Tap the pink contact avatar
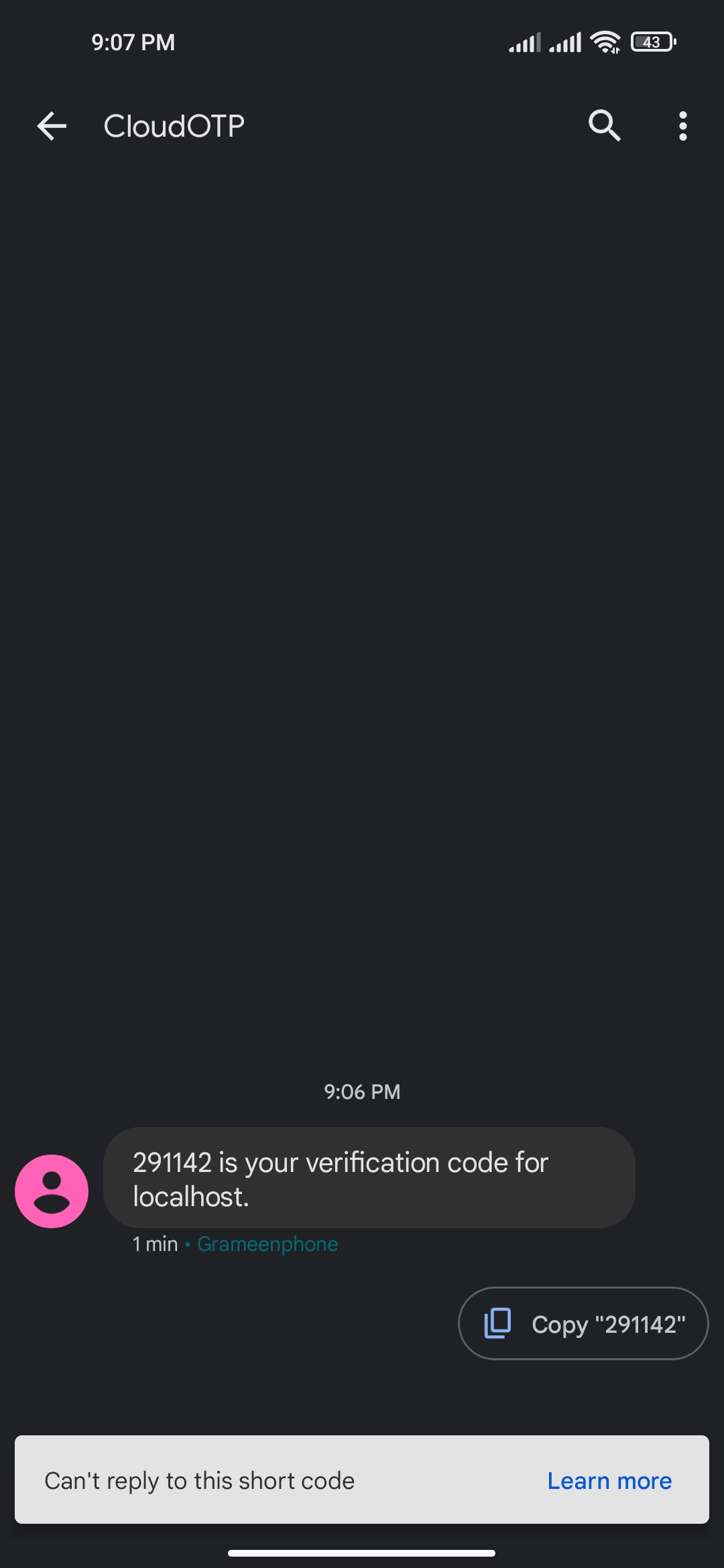 pyautogui.click(x=52, y=1191)
